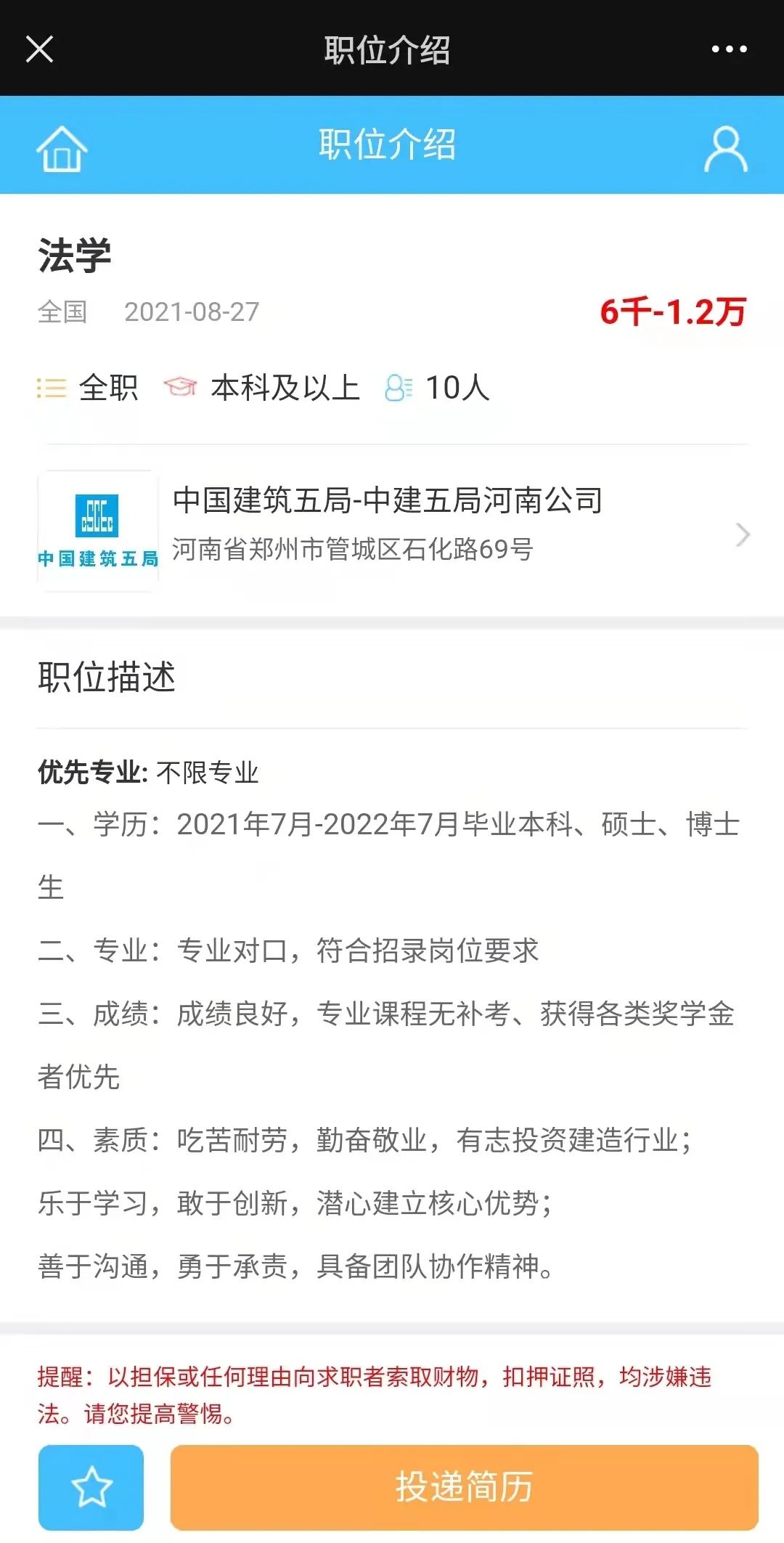Image resolution: width=784 pixels, height=1543 pixels.
Task: Close the 职位介绍 webview page
Action: click(x=39, y=49)
